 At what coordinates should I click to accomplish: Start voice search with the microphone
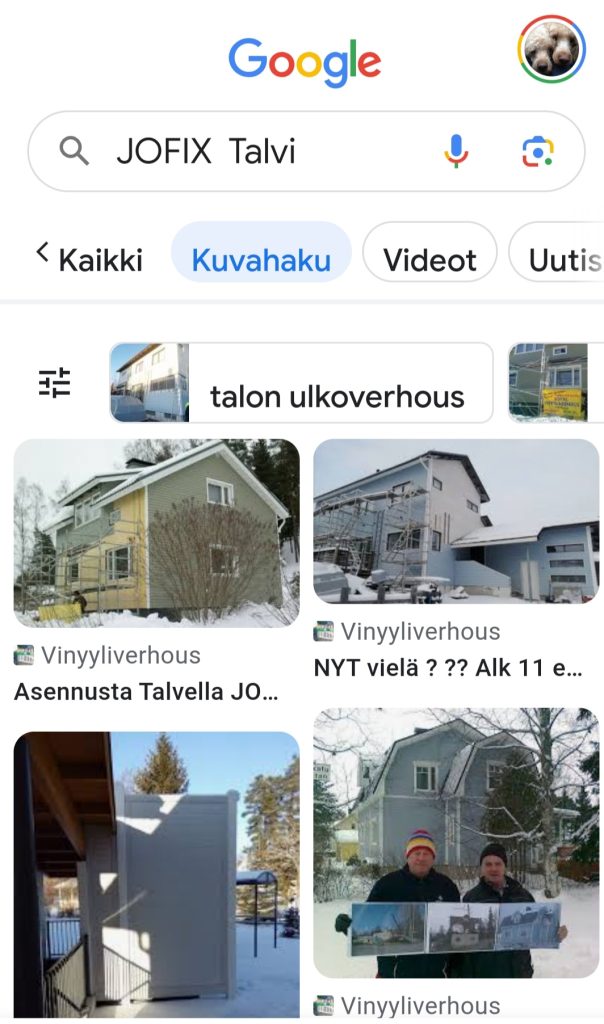455,152
